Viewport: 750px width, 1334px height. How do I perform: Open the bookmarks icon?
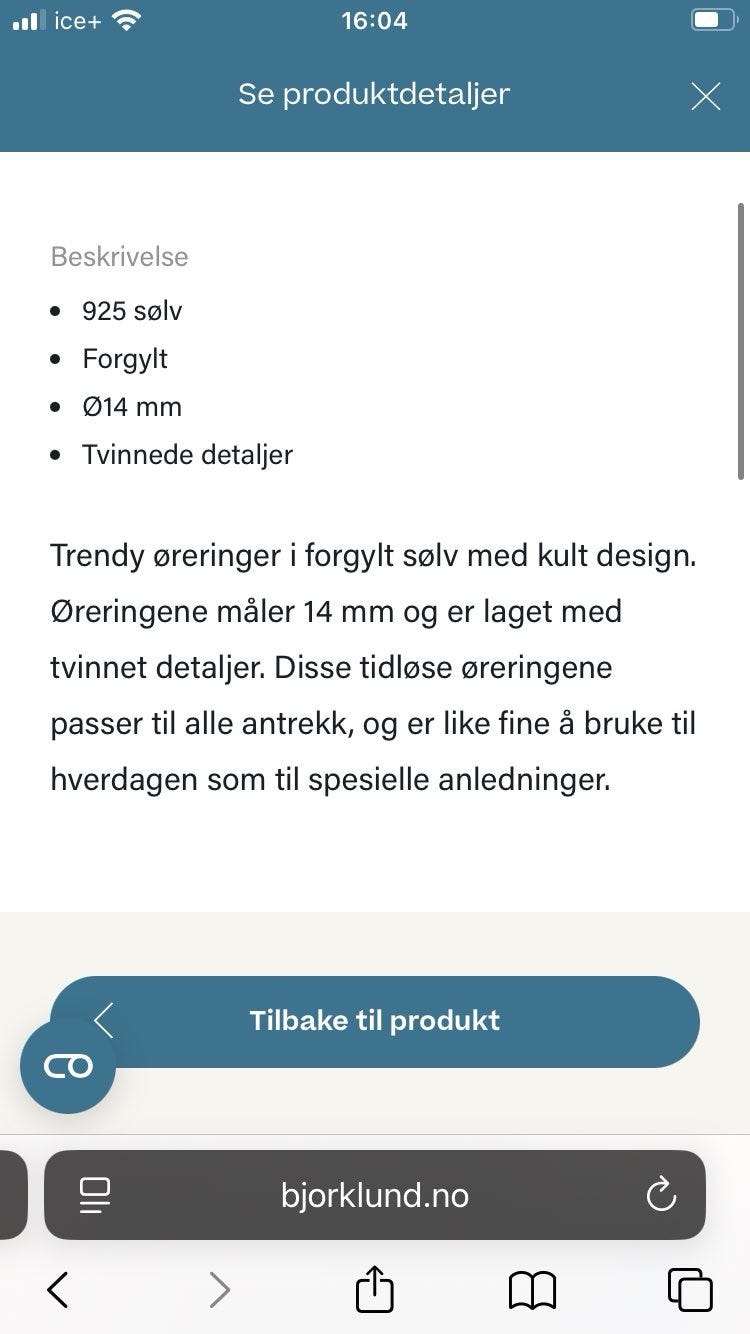coord(532,1290)
